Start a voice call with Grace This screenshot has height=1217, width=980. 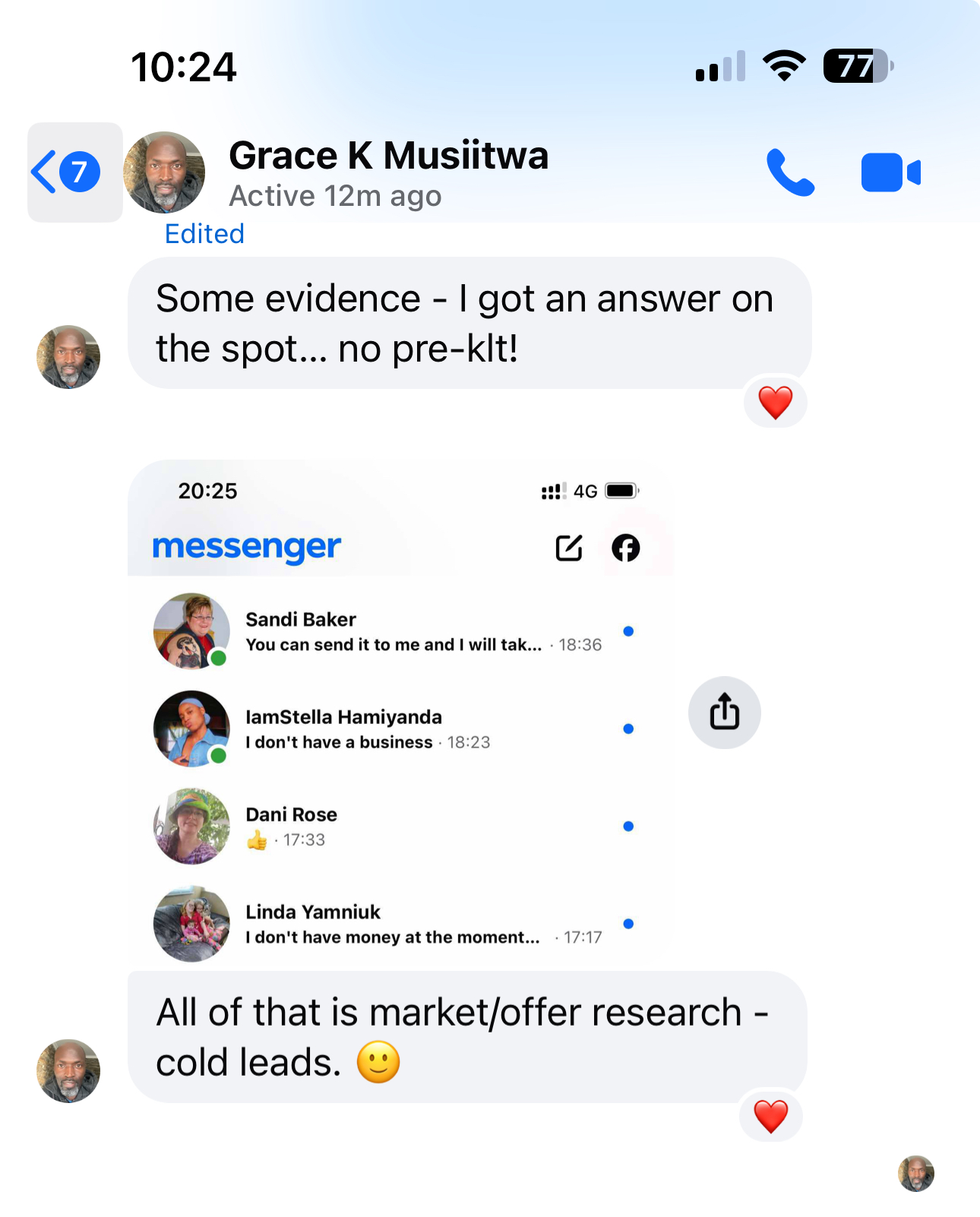pos(790,172)
